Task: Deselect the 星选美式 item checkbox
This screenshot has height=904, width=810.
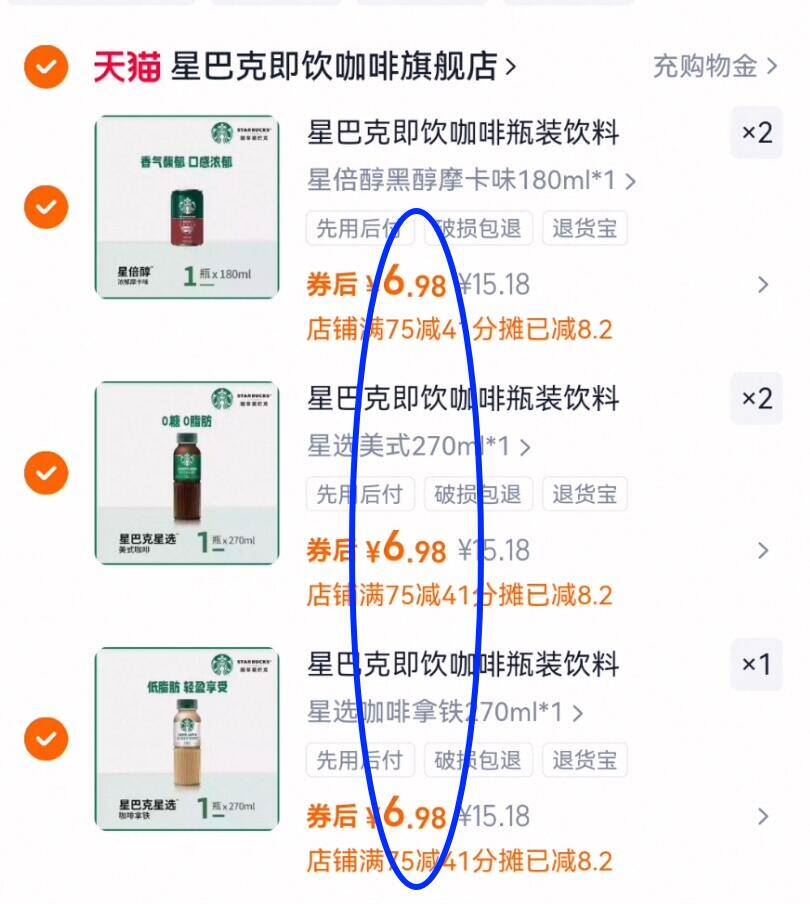Action: click(x=45, y=471)
